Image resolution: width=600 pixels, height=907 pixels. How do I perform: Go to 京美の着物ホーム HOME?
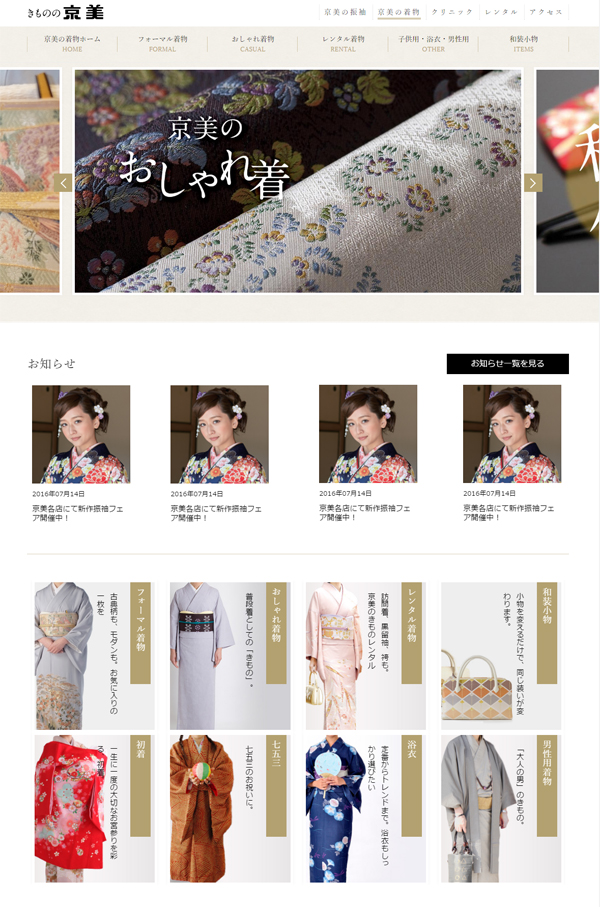tap(72, 43)
